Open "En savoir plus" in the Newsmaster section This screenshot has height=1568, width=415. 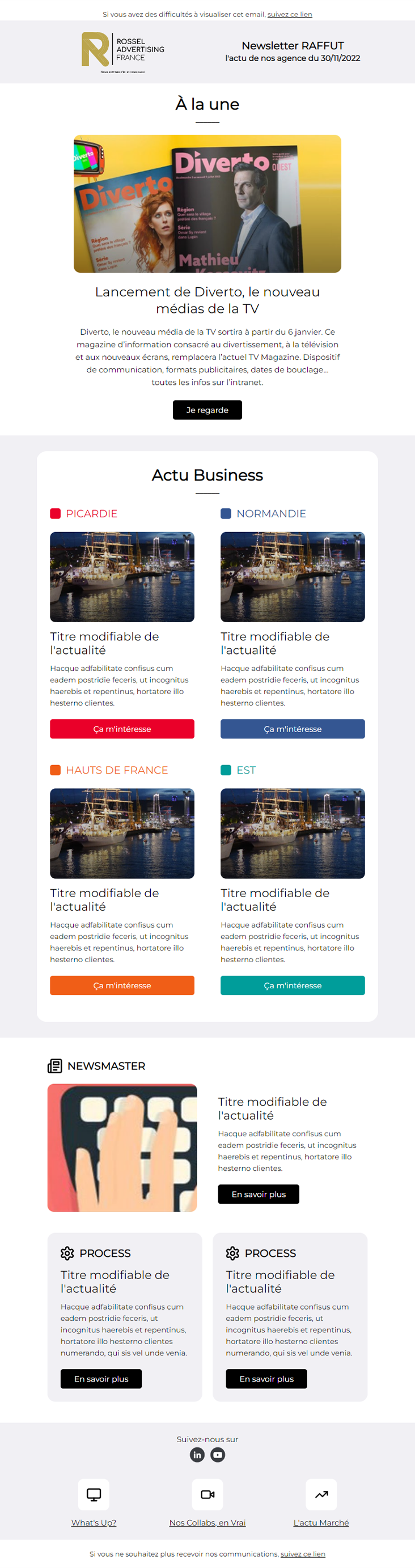[x=259, y=1193]
